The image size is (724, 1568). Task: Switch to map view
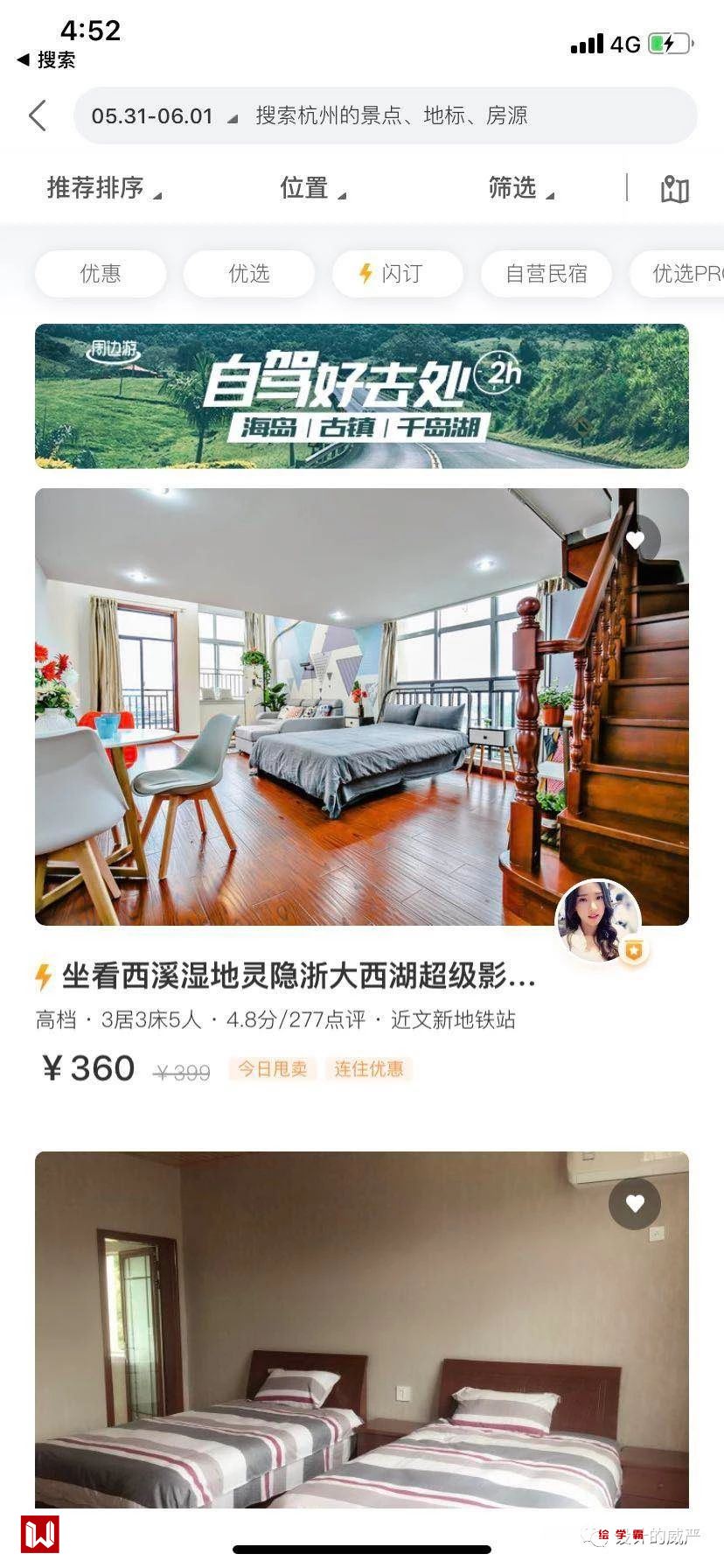[x=674, y=188]
